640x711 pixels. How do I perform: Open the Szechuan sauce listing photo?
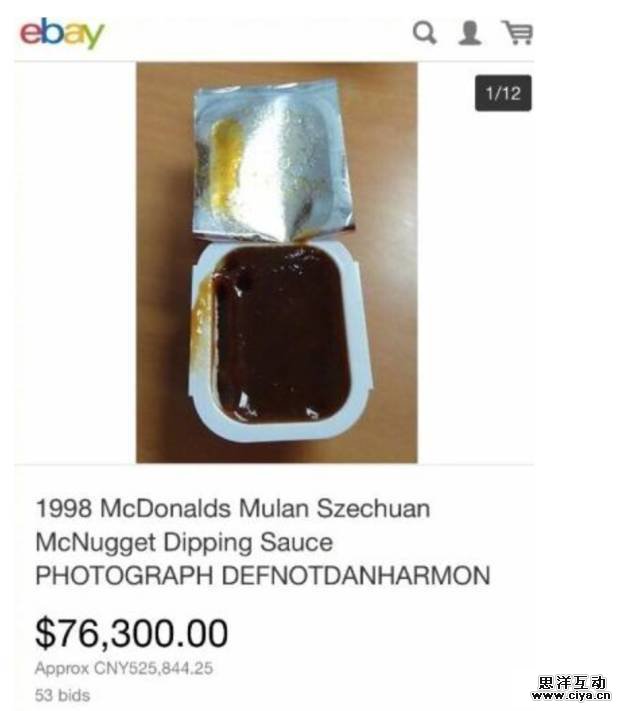[276, 262]
